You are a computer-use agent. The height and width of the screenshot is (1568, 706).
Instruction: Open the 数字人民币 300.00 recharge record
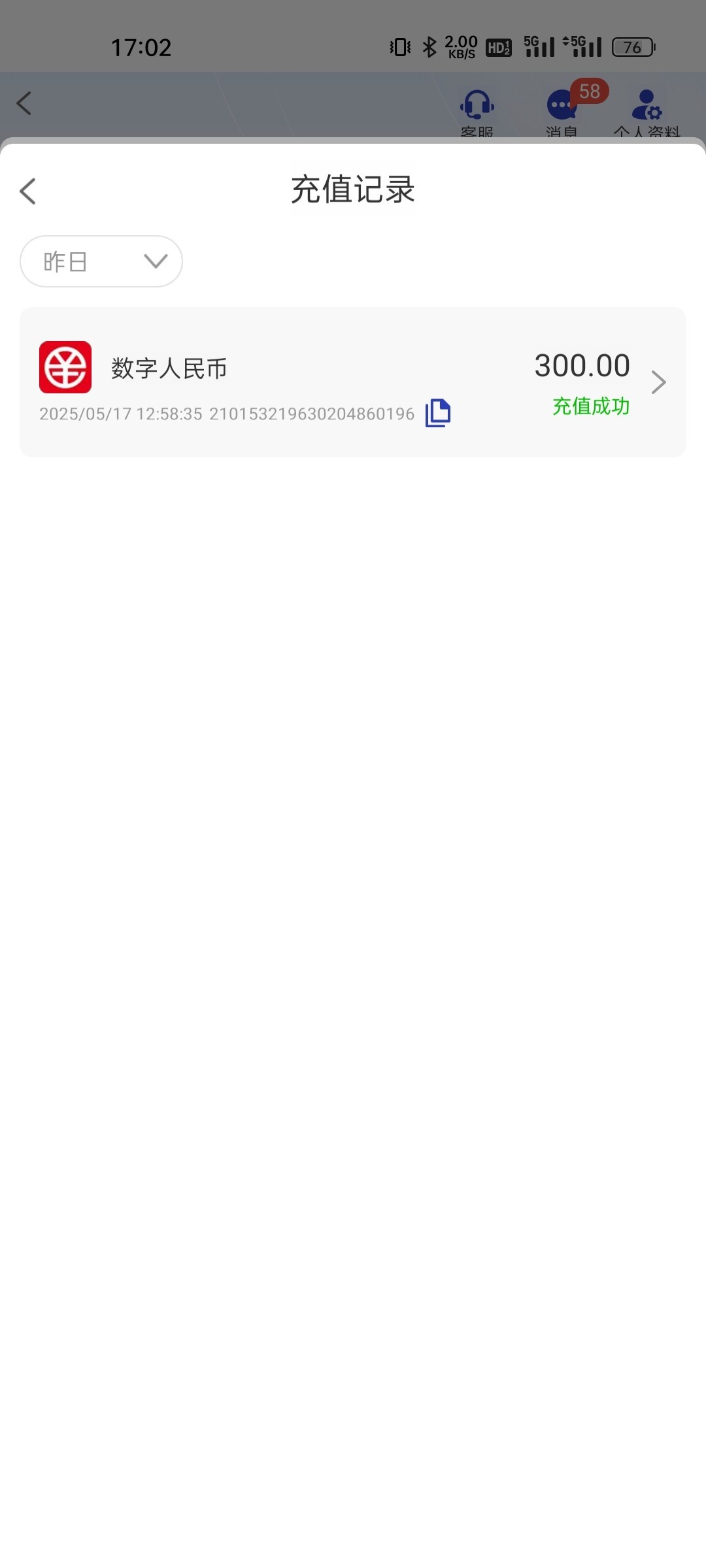pos(353,382)
